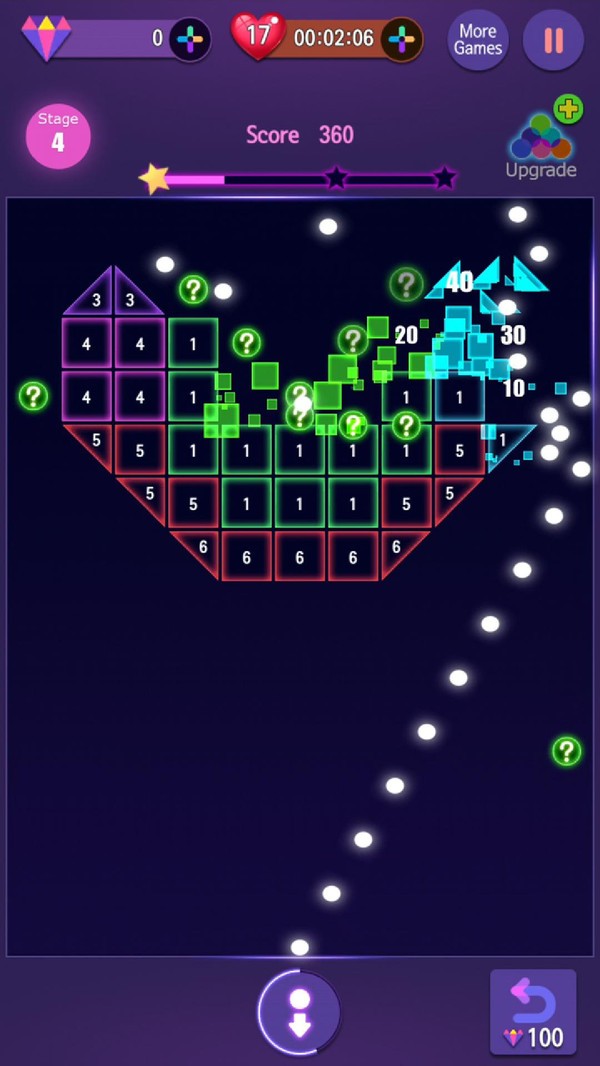Screen dimensions: 600x1066
Task: Recall balls with the down-arrow button
Action: click(x=299, y=1012)
